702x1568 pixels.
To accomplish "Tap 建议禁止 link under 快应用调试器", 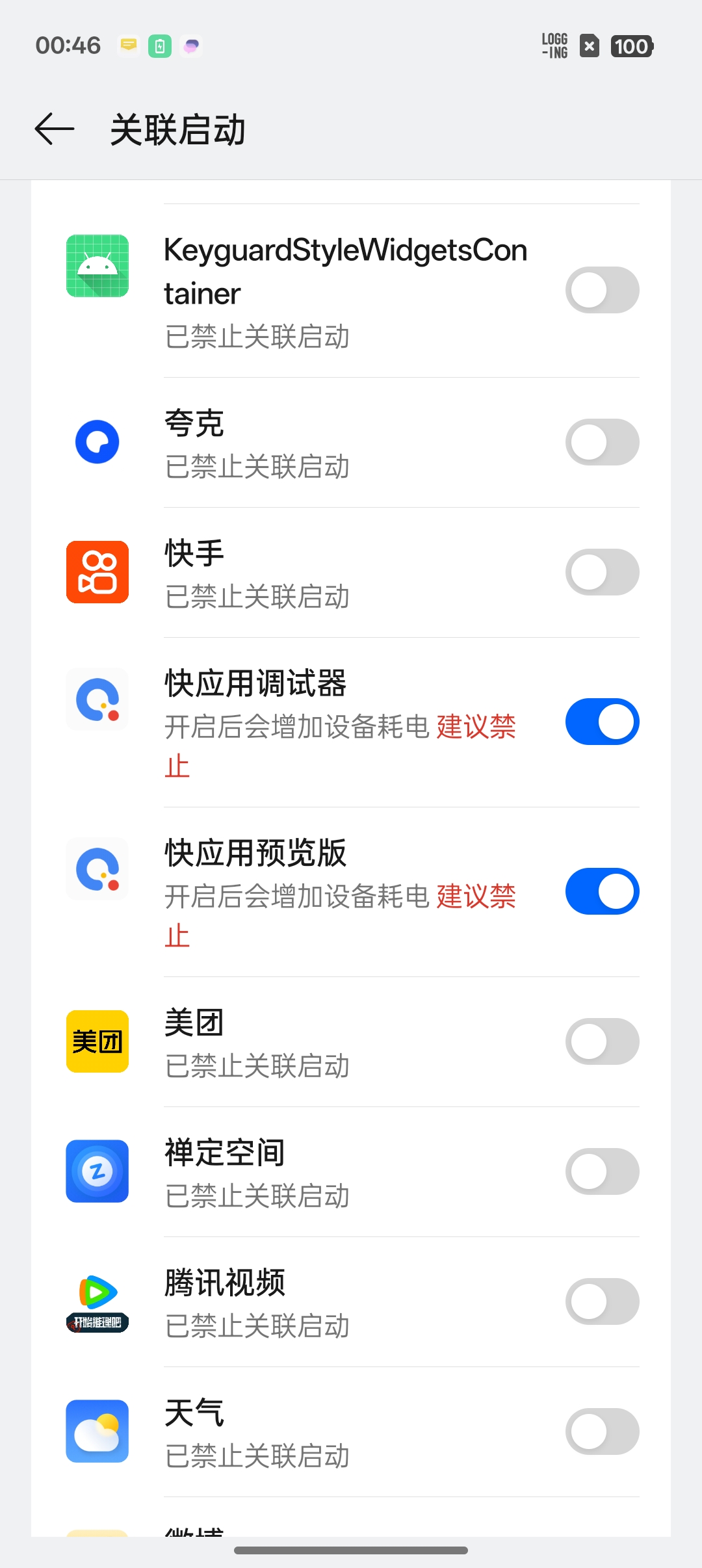I will tap(476, 729).
